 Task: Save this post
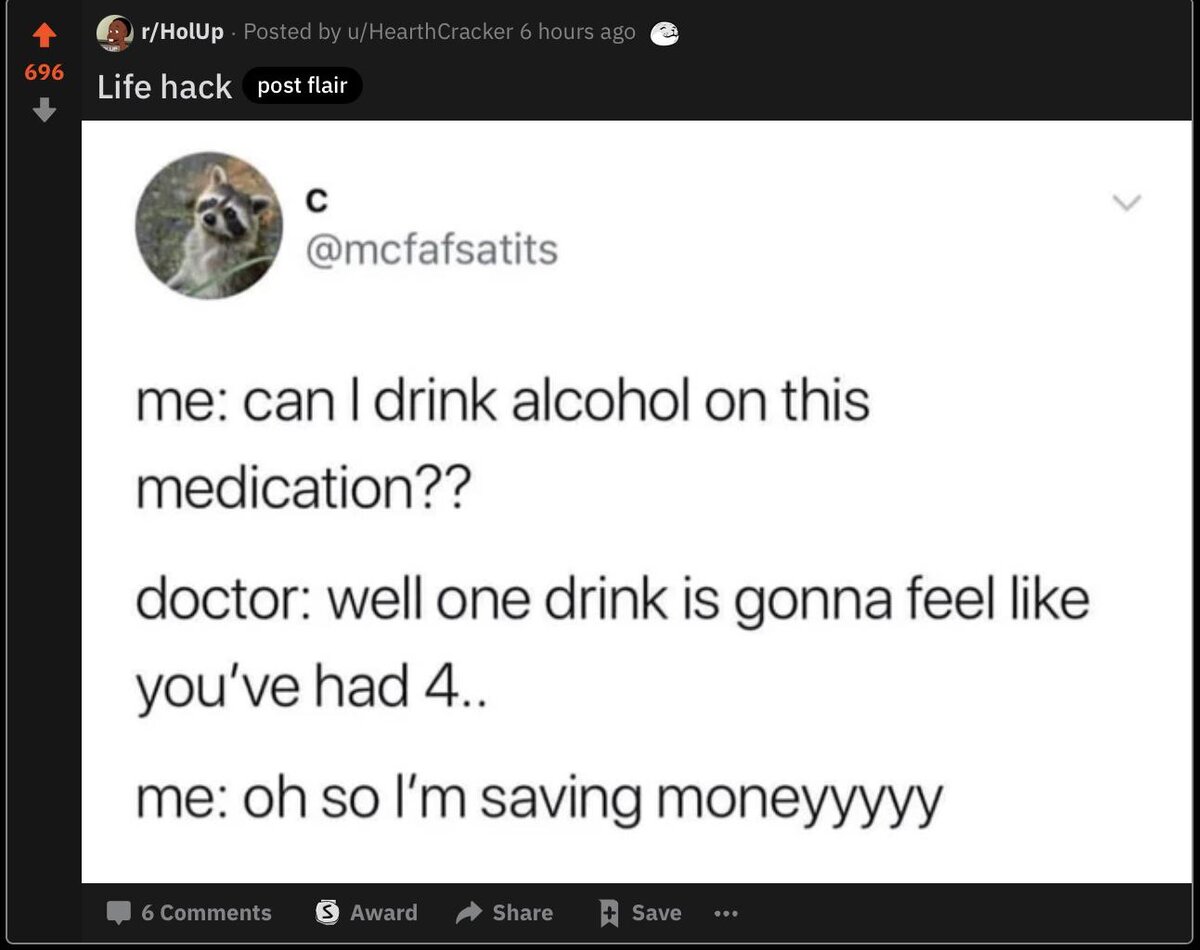(x=640, y=912)
